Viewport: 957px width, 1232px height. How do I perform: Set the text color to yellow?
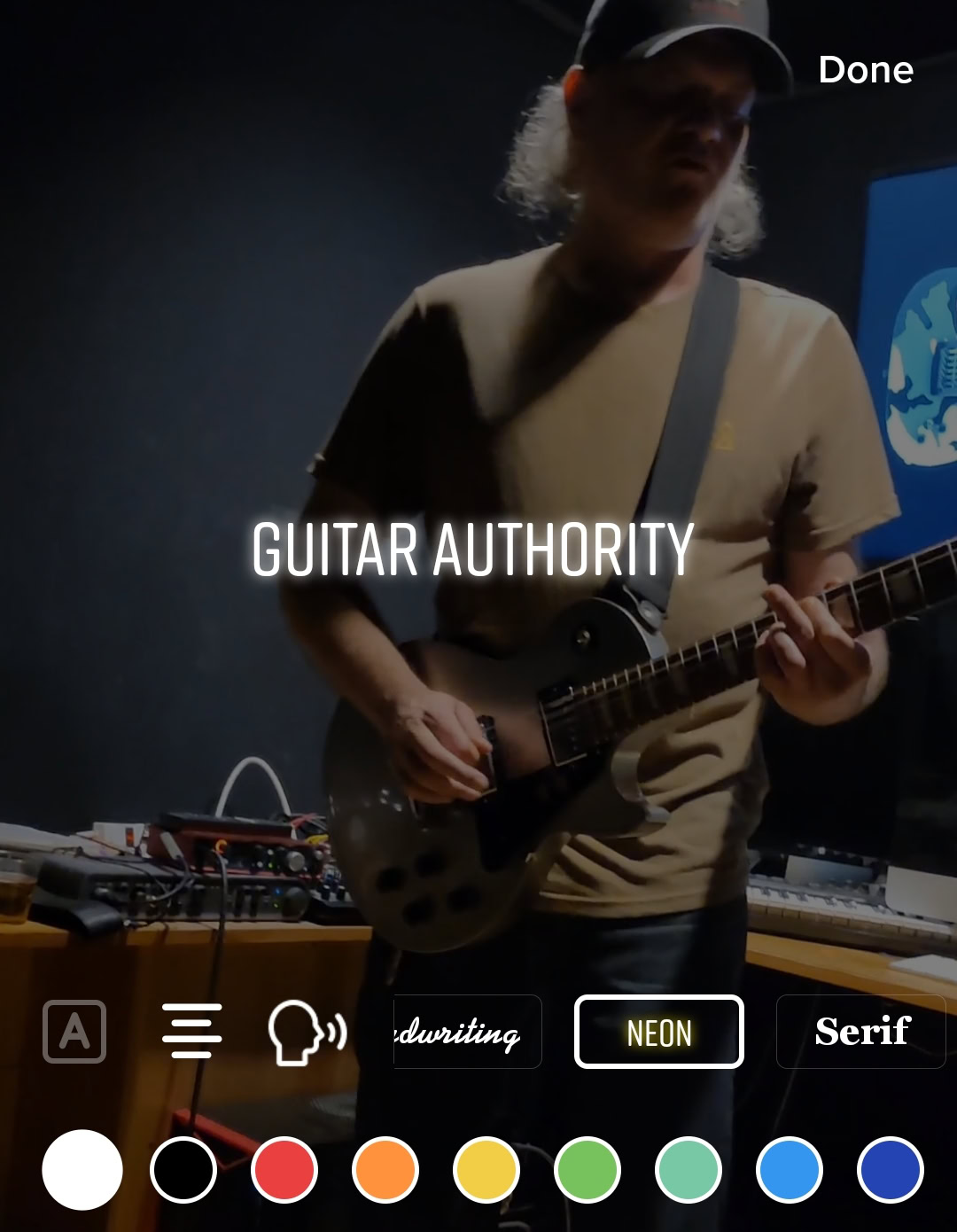(486, 1170)
